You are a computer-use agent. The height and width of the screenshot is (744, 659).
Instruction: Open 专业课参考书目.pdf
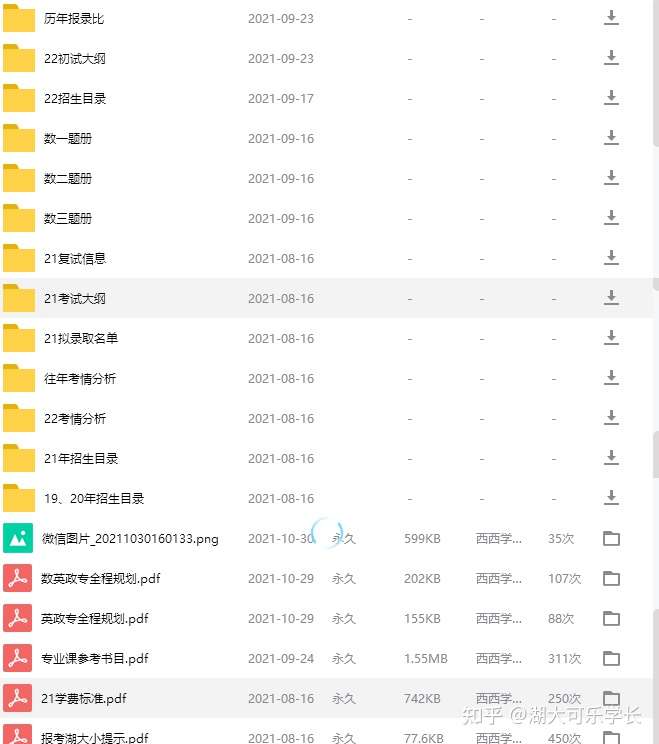[x=95, y=658]
